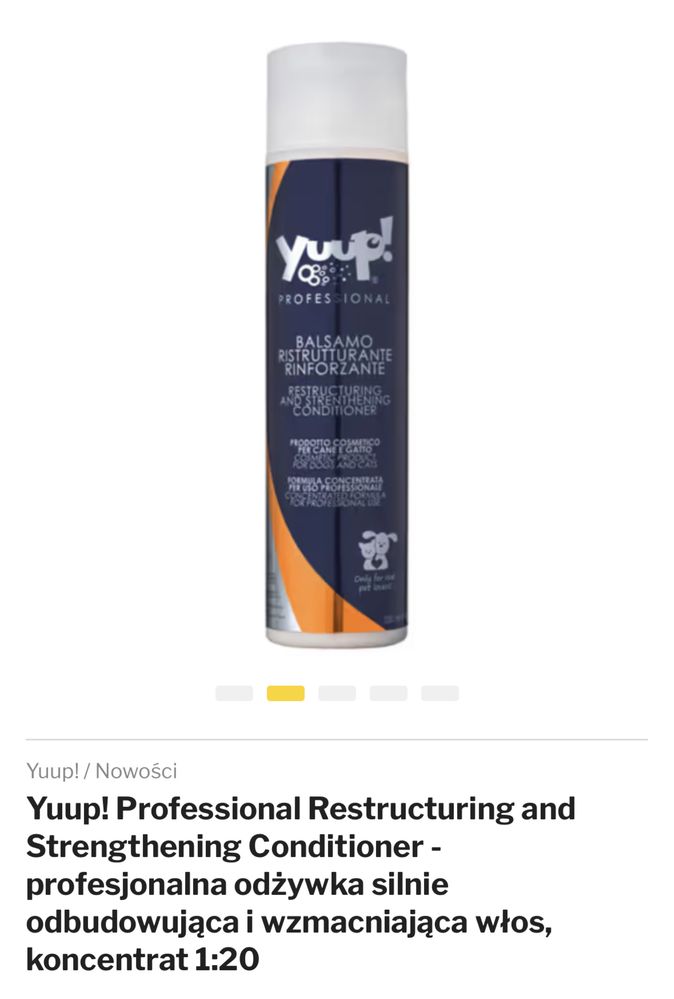Open the Yuup! breadcrumb link

pos(52,771)
